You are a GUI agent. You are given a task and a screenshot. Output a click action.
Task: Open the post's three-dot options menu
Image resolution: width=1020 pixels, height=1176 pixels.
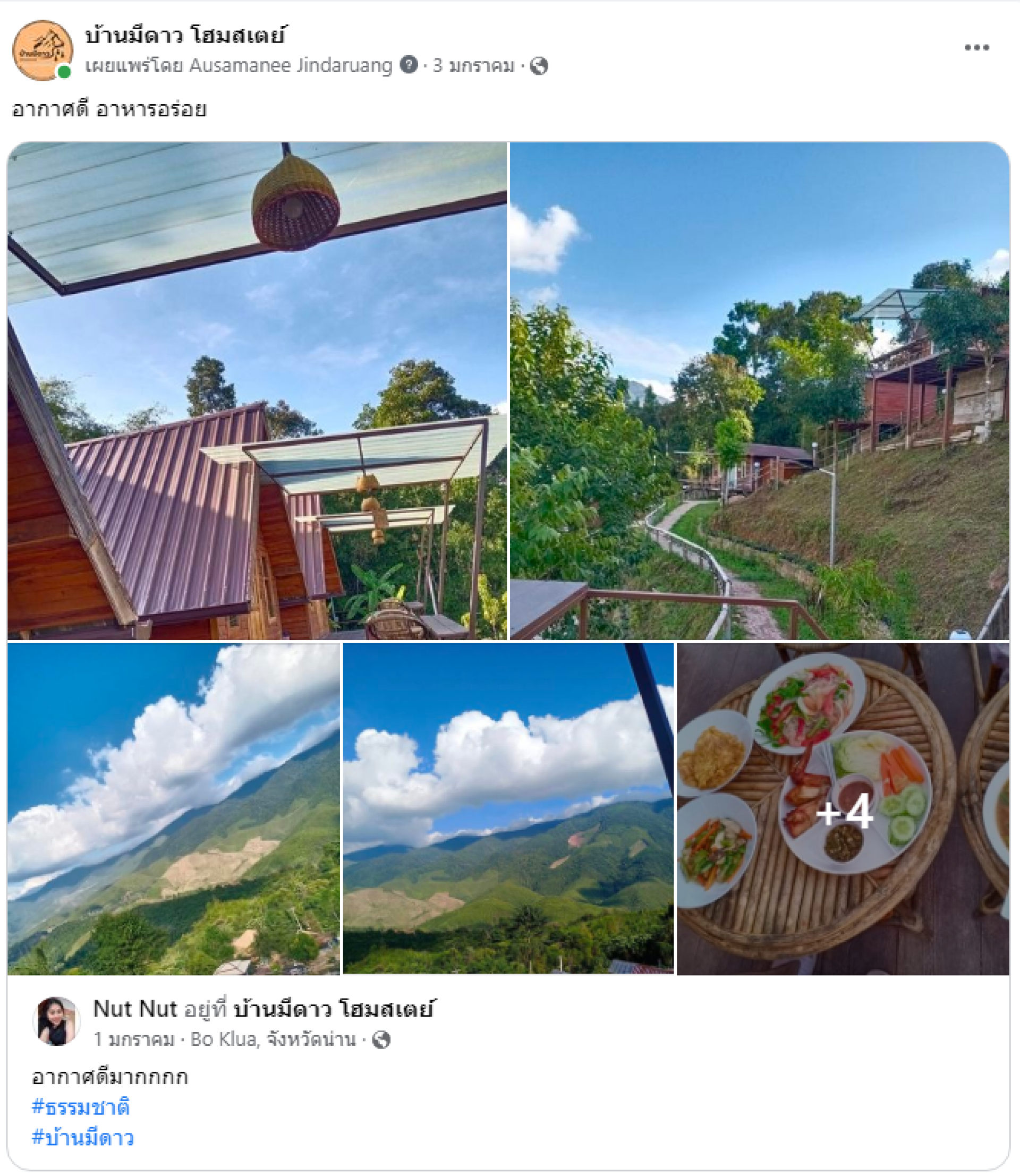pos(976,47)
